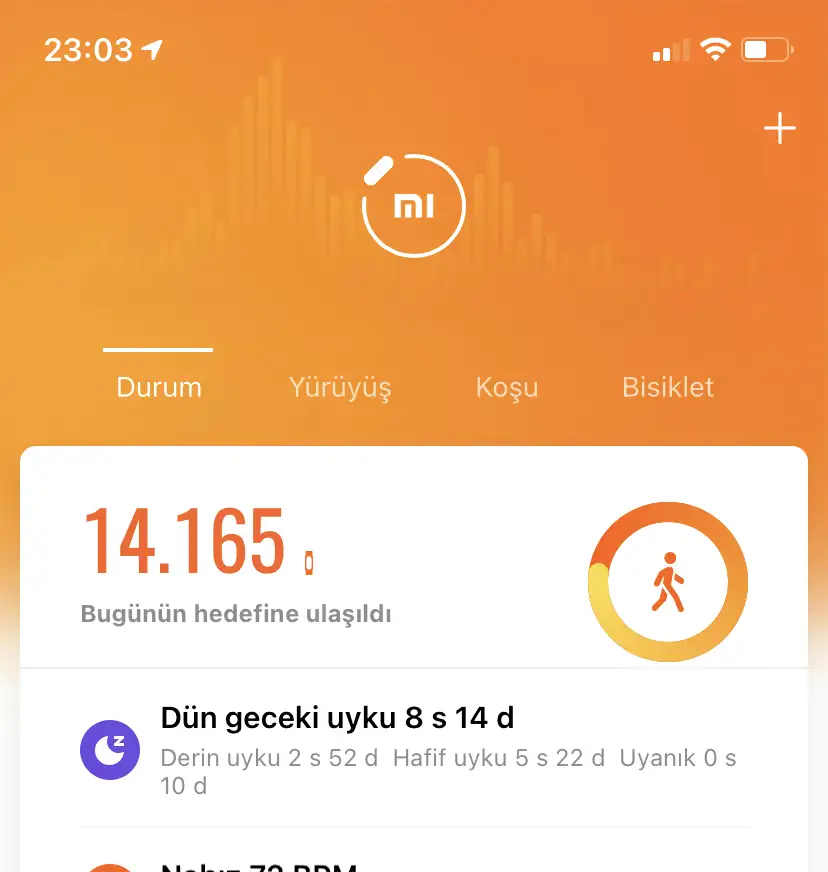This screenshot has width=828, height=872.
Task: Select the Koşu tab
Action: 507,387
